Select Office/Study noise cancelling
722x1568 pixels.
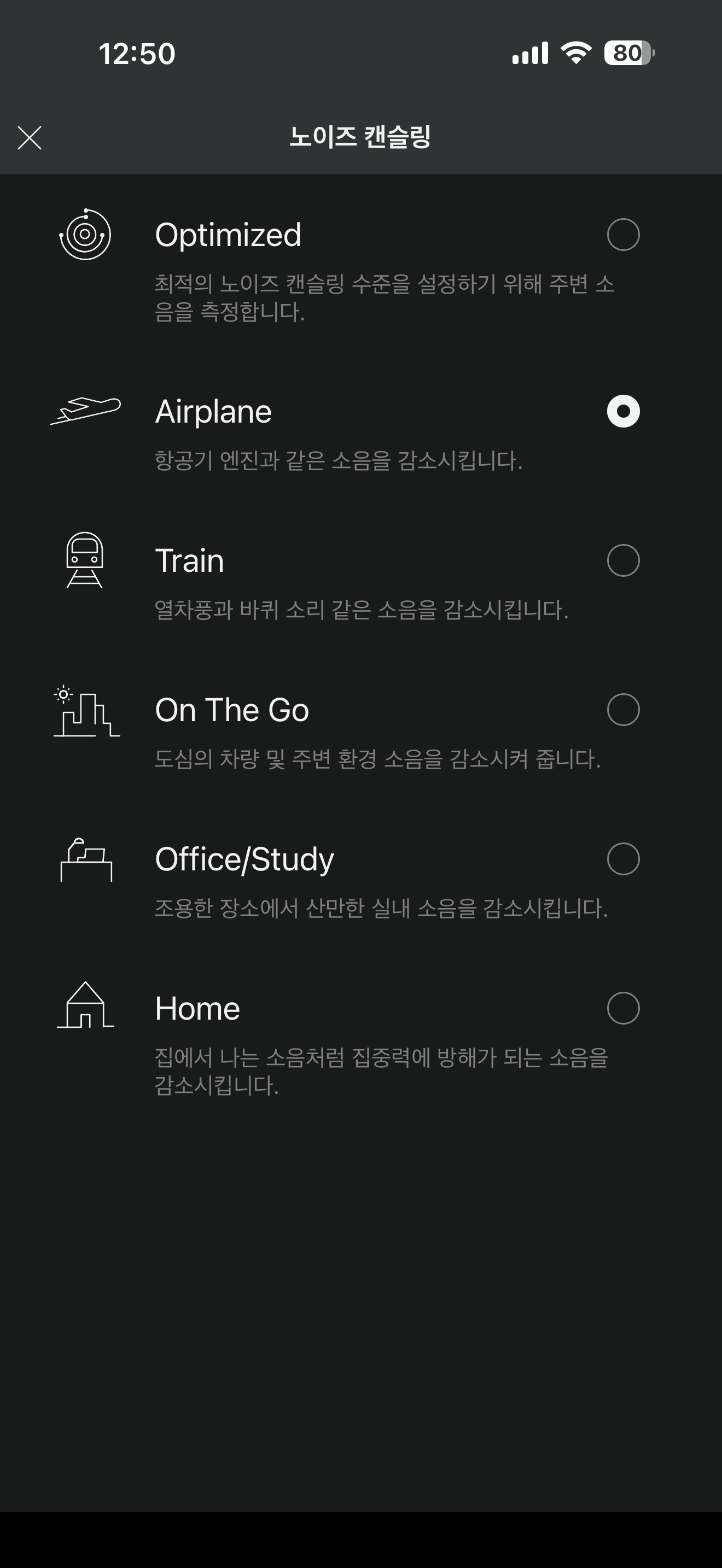click(x=623, y=859)
